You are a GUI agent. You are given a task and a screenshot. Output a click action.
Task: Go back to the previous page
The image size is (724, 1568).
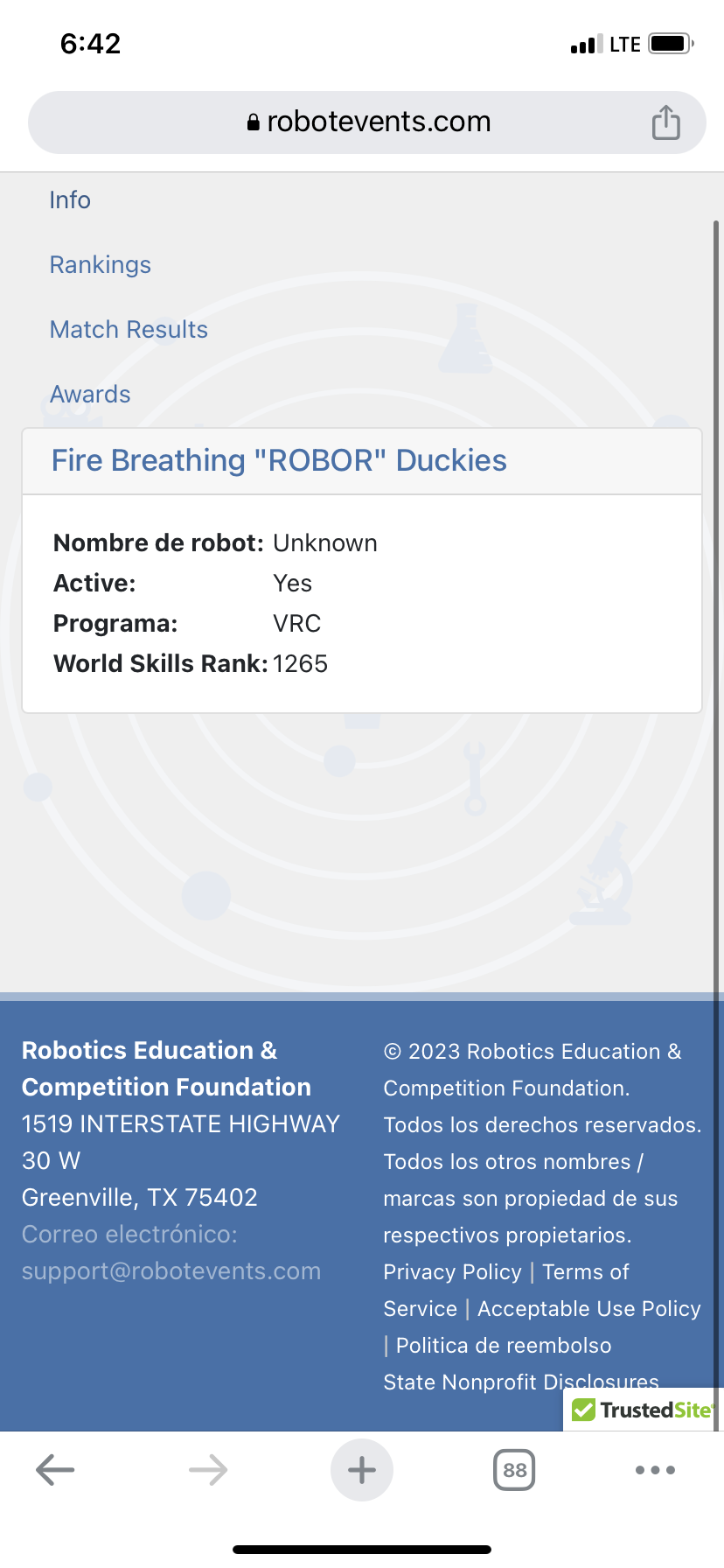[x=55, y=1470]
